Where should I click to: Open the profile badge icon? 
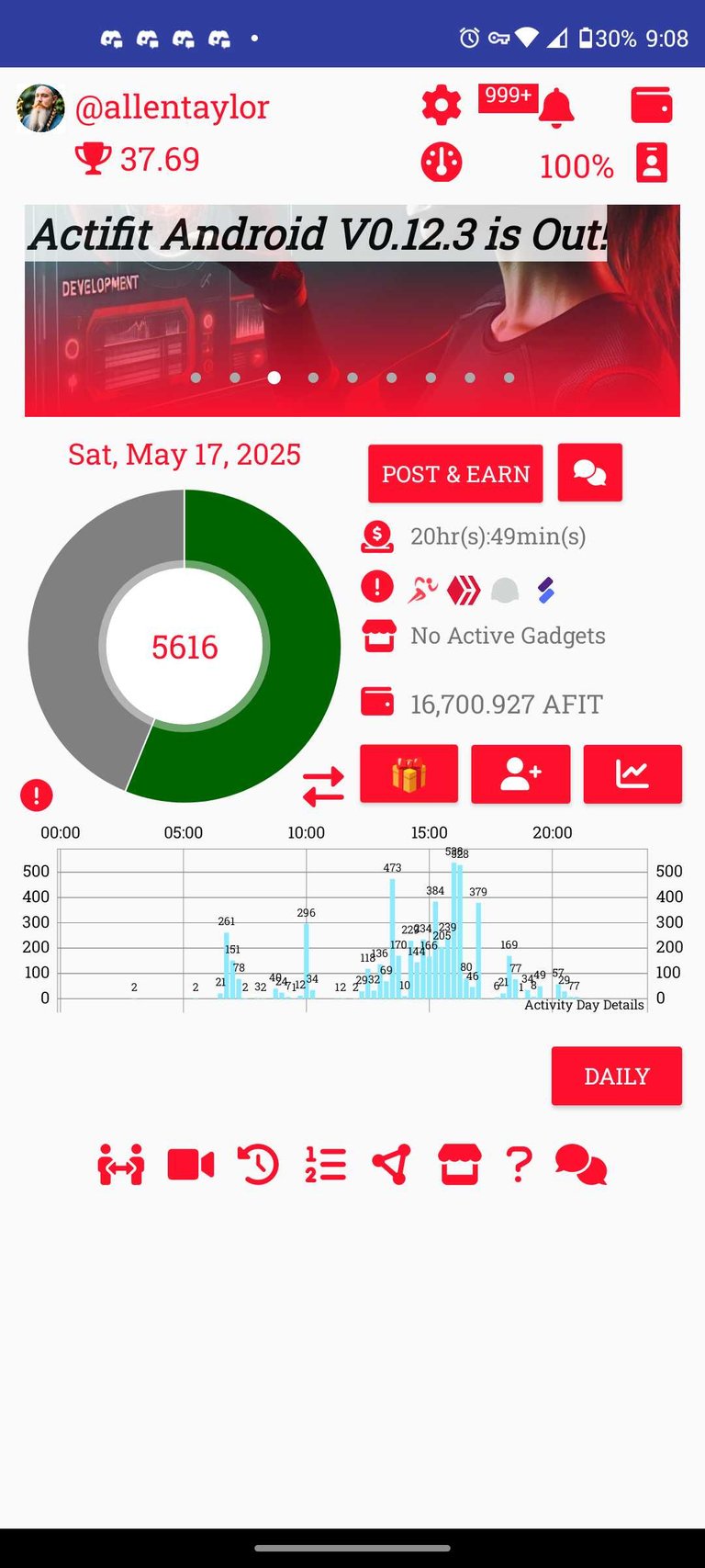[652, 163]
